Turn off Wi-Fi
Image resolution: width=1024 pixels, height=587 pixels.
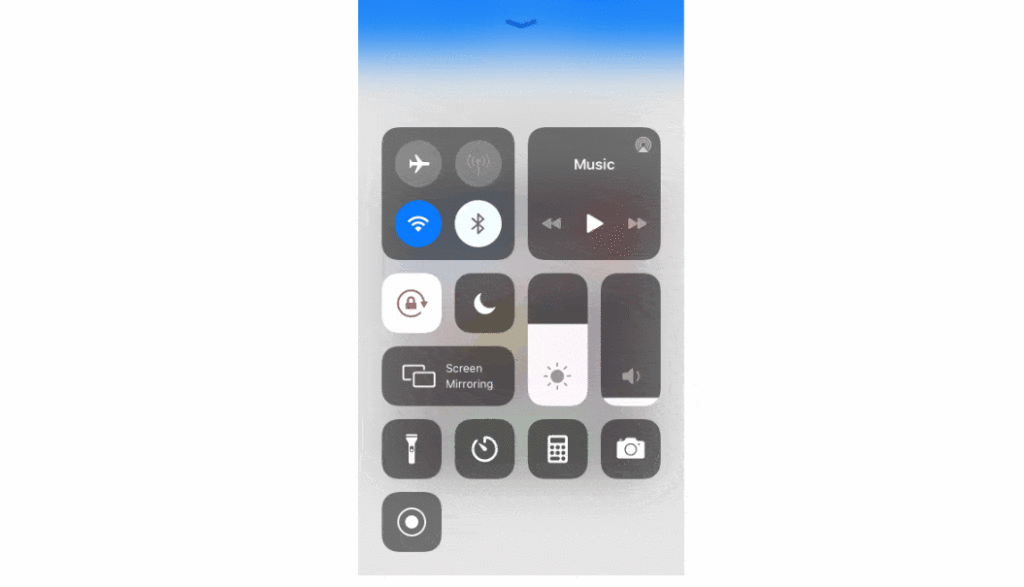tap(418, 224)
